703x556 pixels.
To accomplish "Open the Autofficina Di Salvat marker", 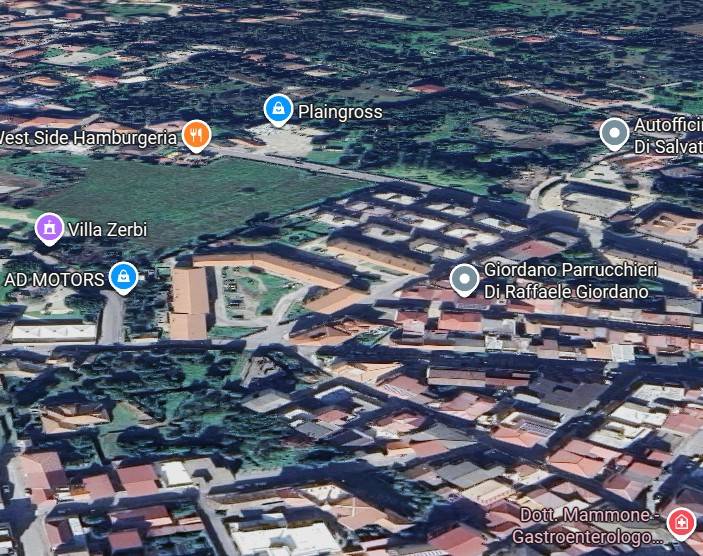I will (614, 133).
